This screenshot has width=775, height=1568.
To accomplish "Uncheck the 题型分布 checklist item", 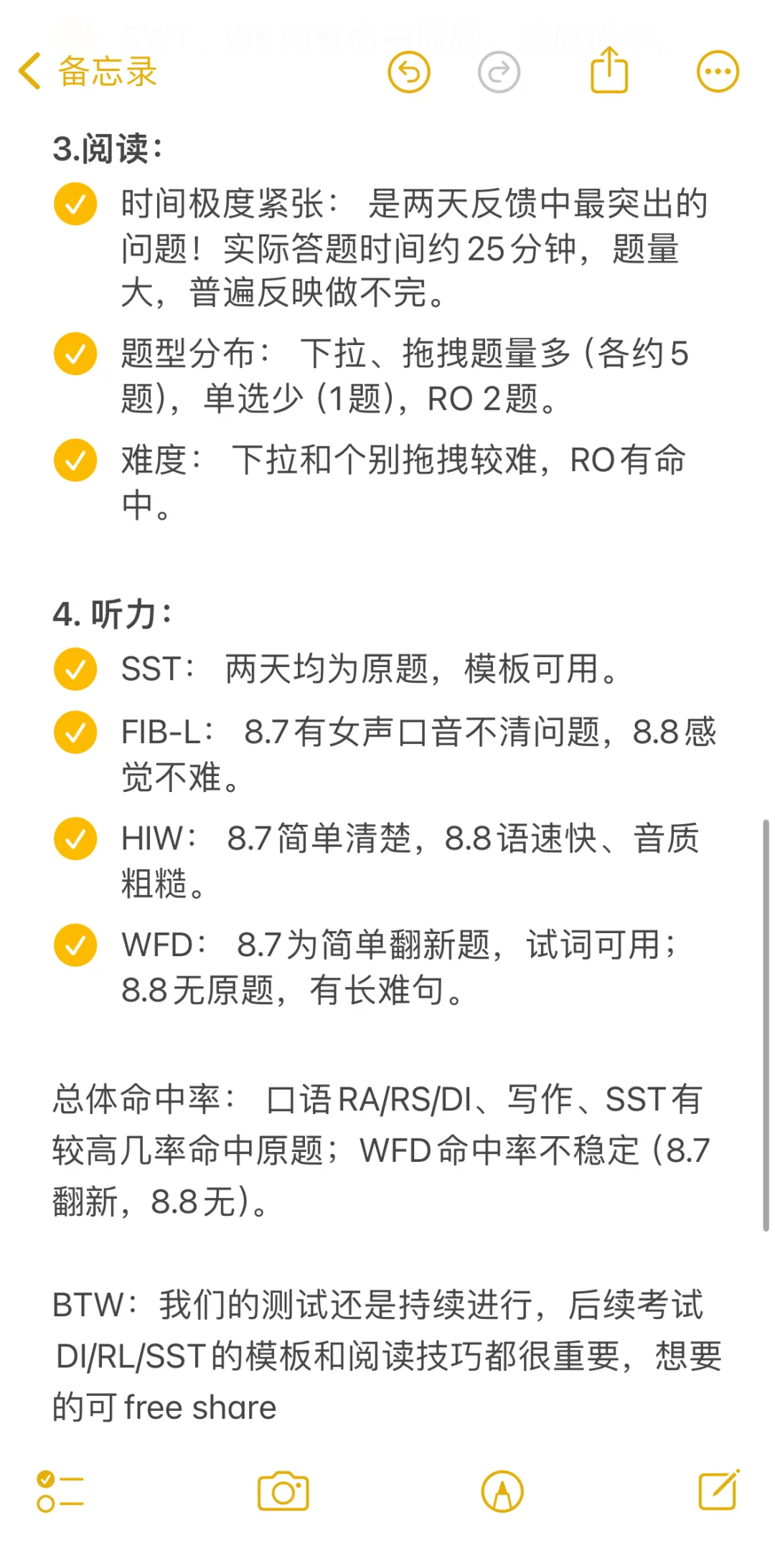I will point(75,354).
